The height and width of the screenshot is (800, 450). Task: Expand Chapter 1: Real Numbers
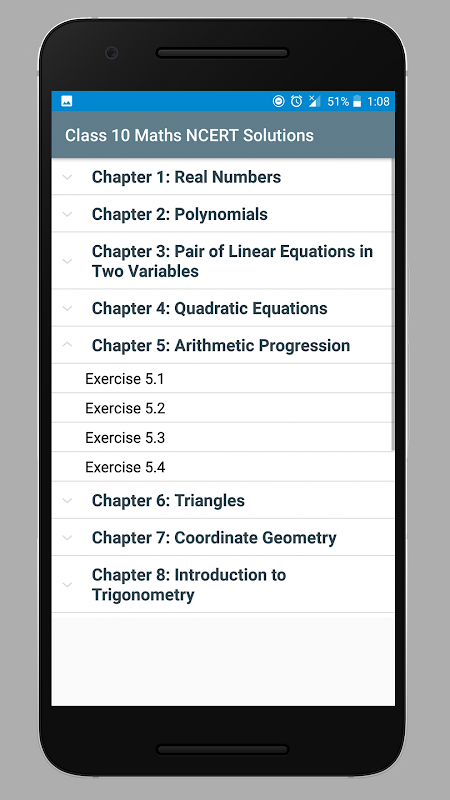(223, 177)
